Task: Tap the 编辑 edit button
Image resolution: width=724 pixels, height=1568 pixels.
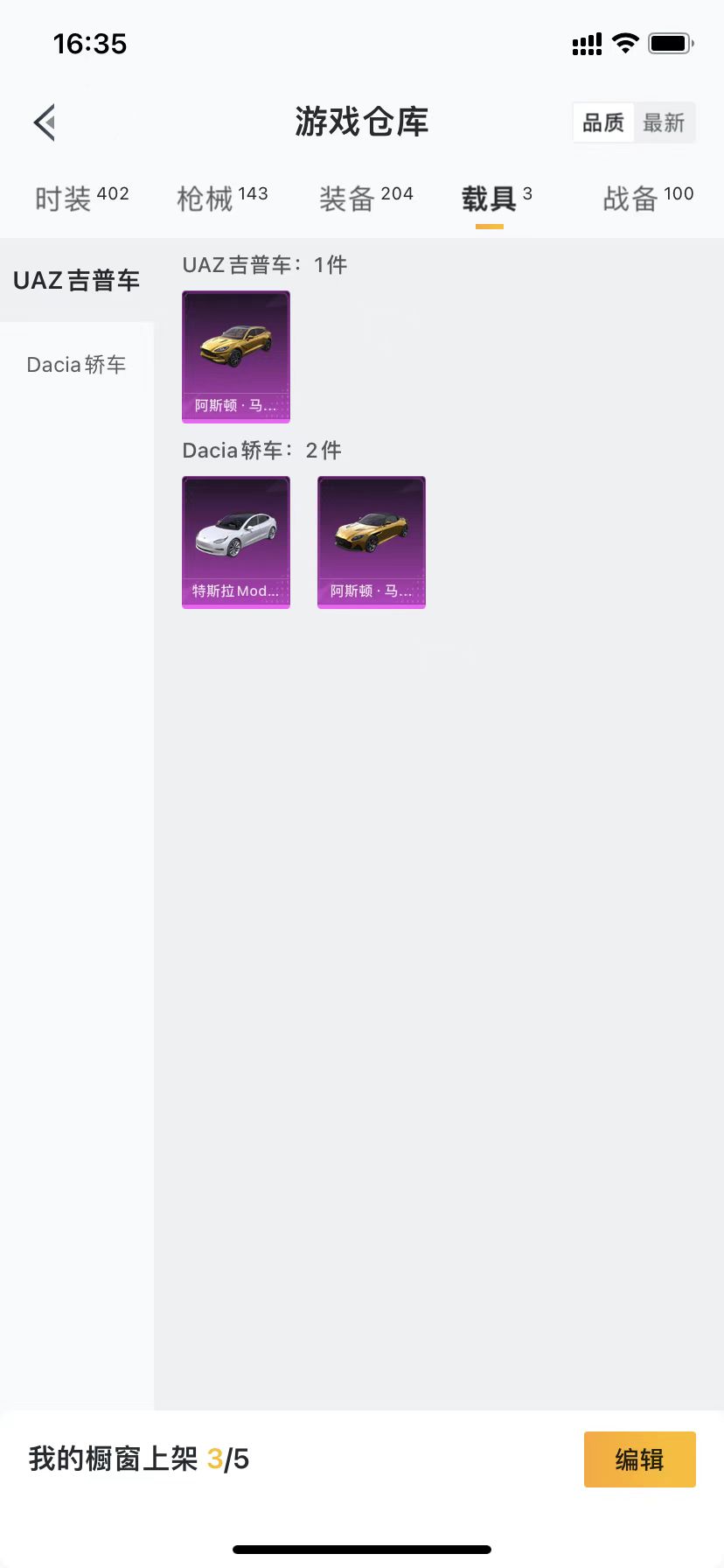Action: coord(639,1459)
